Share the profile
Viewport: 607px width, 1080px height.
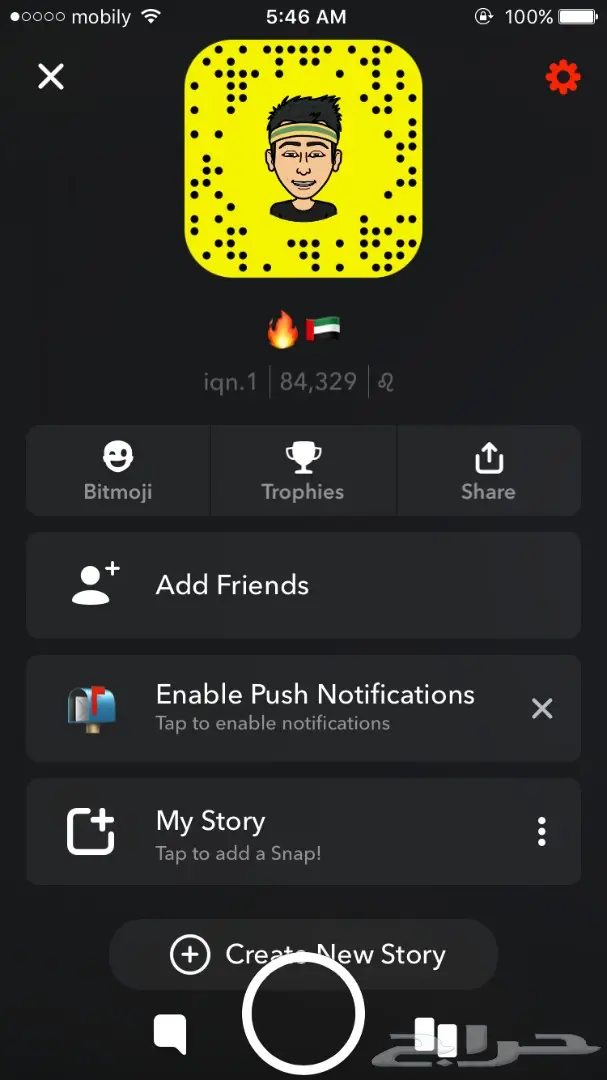488,471
